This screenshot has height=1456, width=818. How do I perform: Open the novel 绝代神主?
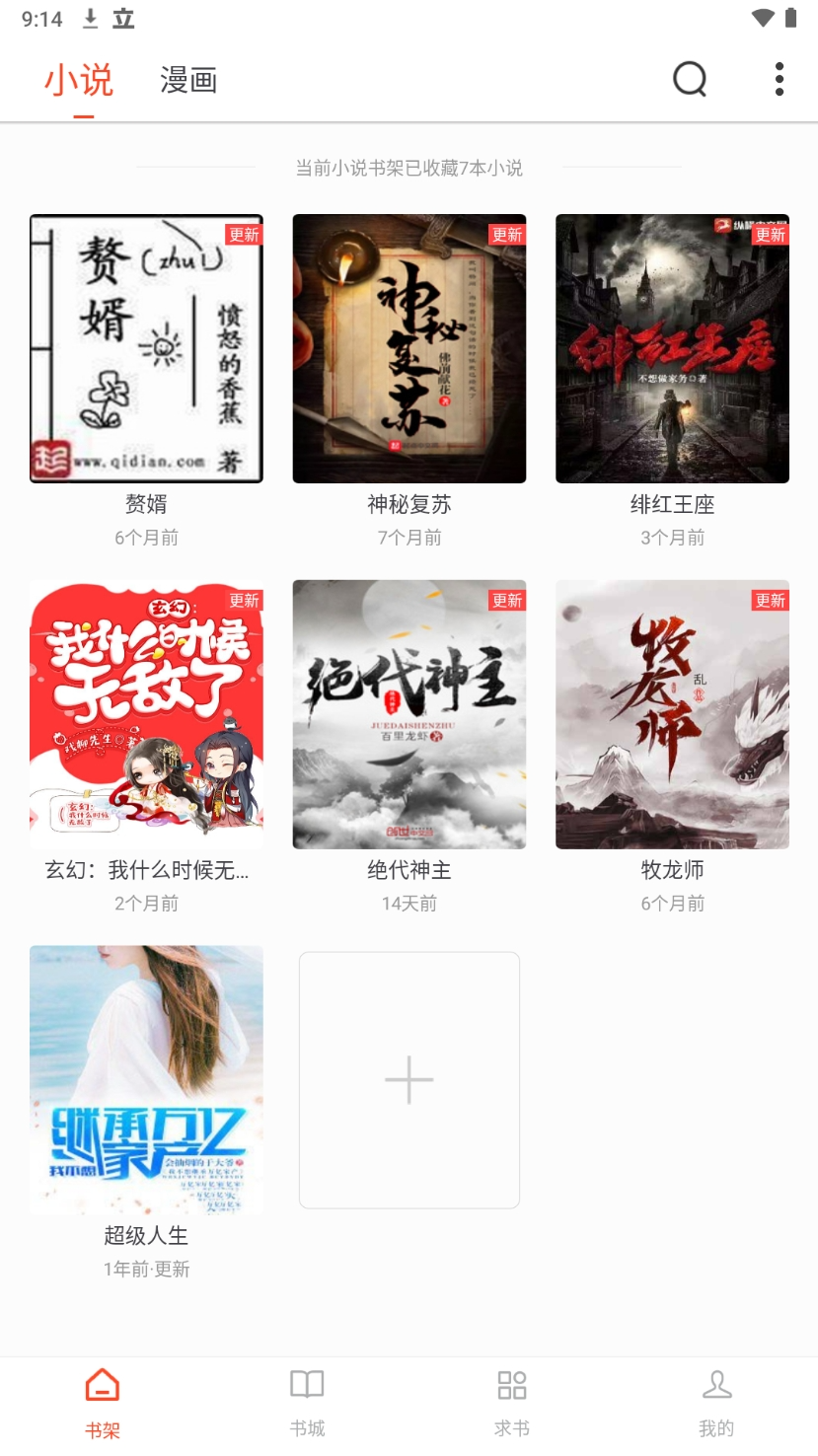(x=409, y=714)
